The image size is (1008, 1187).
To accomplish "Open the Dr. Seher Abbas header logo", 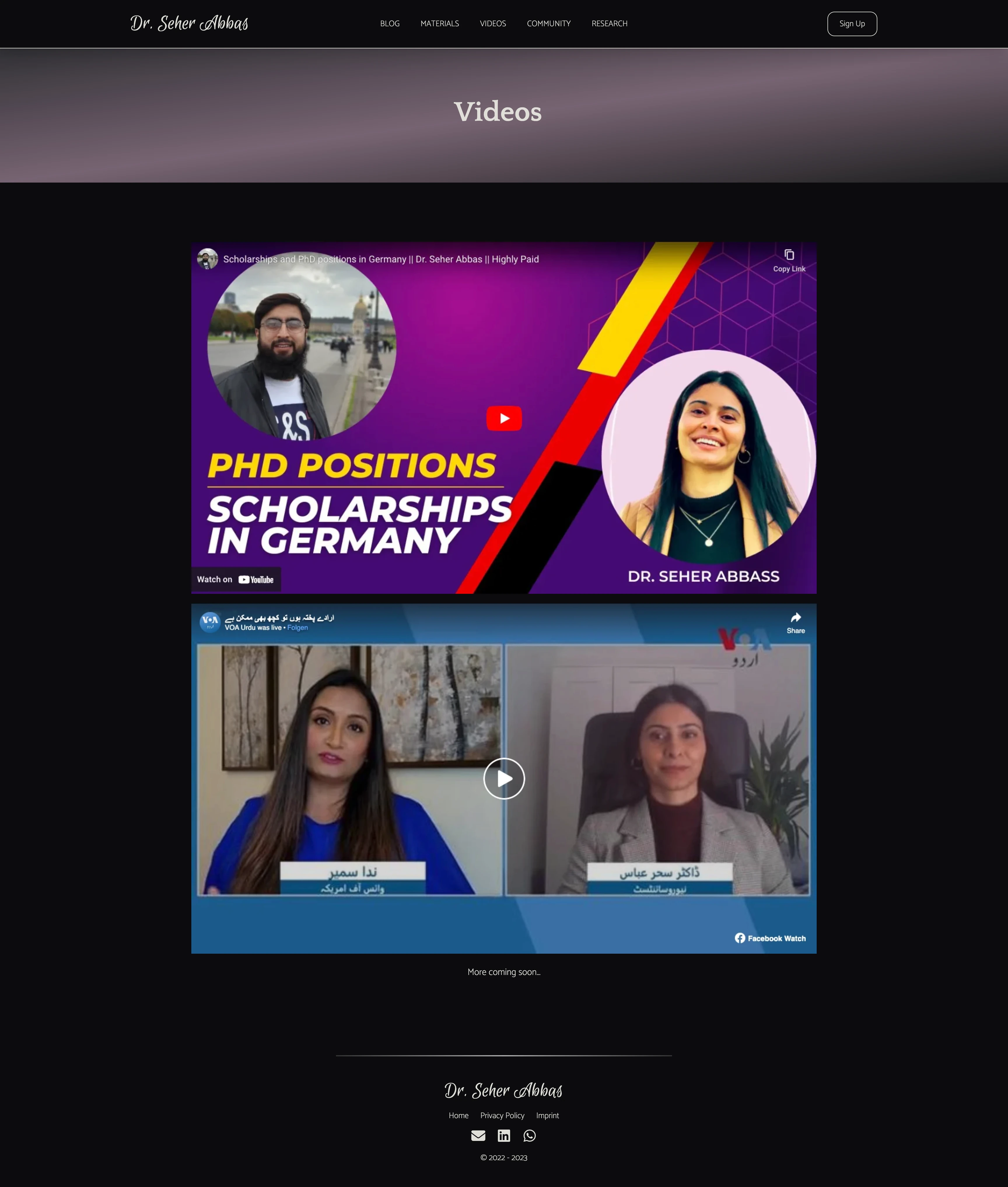I will (x=189, y=23).
